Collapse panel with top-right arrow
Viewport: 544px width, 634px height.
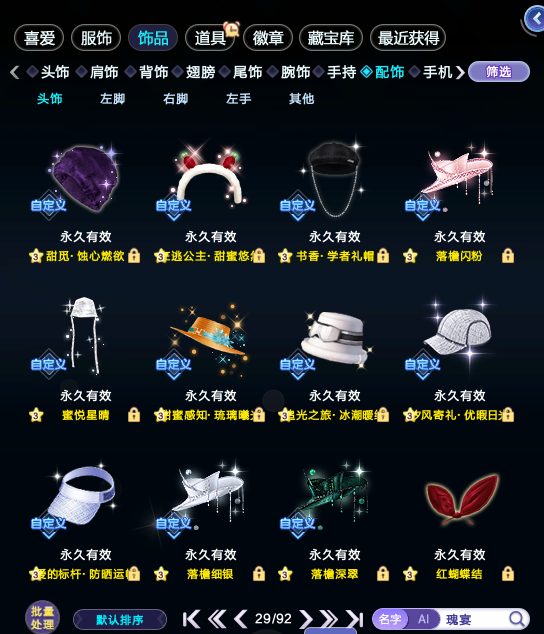[x=535, y=19]
